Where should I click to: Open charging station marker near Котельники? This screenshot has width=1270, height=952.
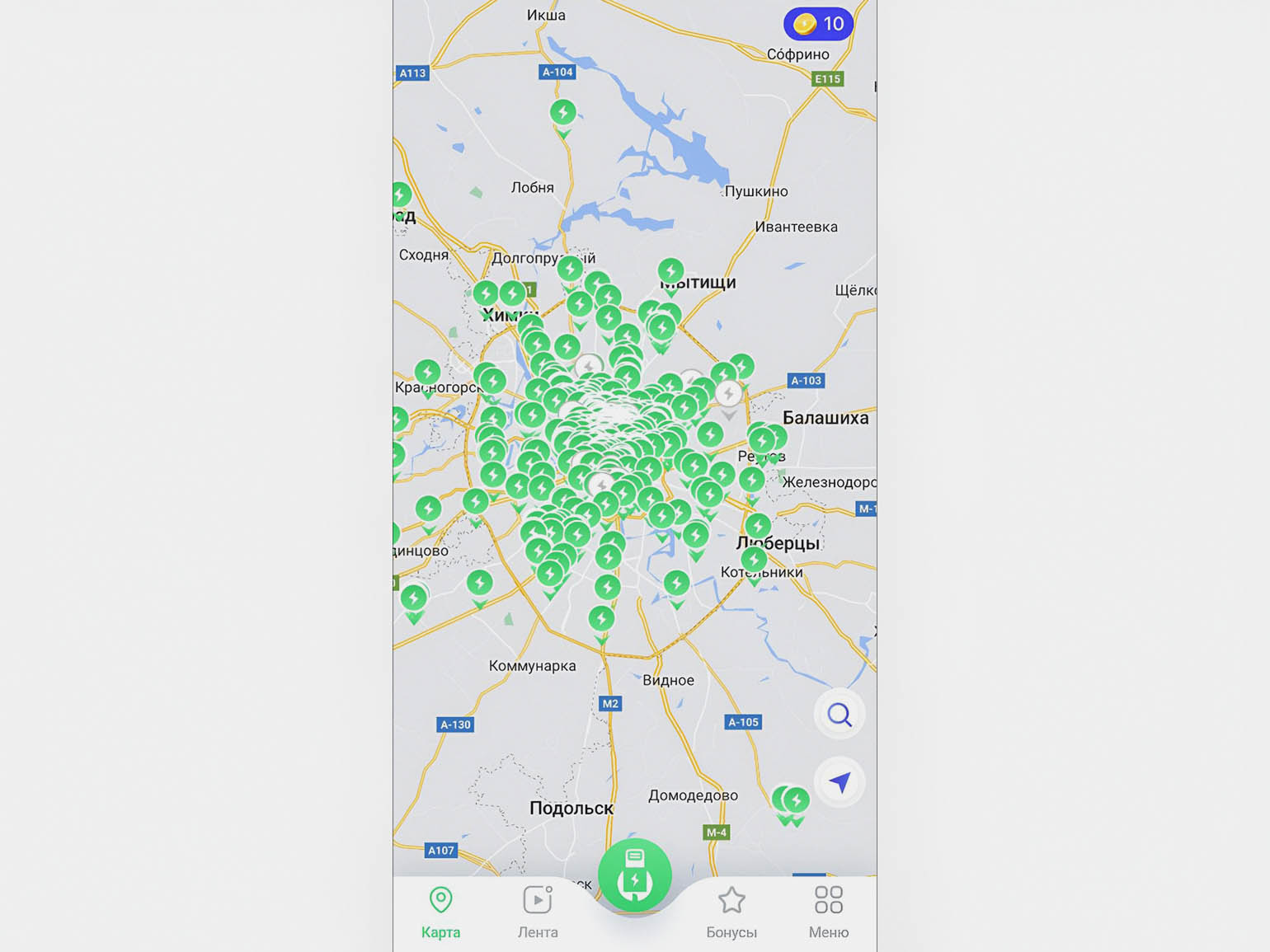[754, 560]
